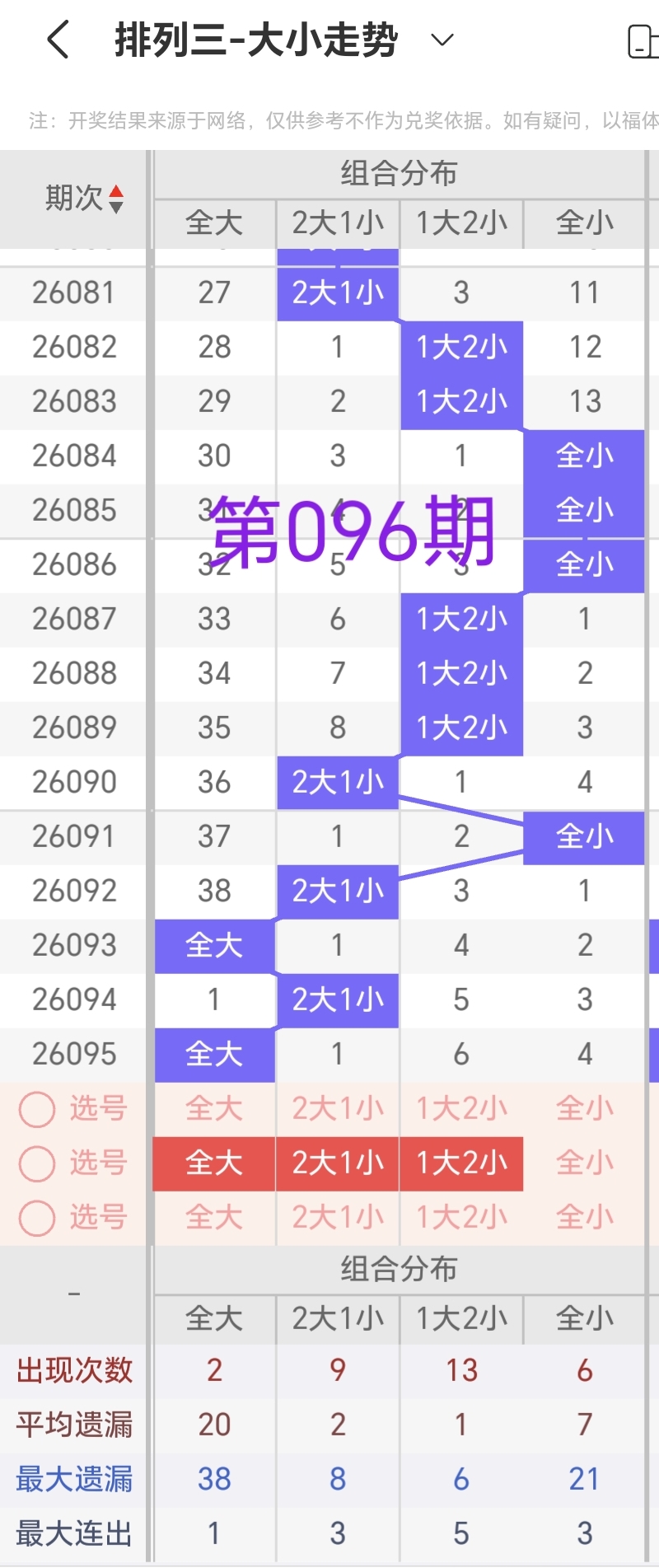The image size is (659, 1568).
Task: Tap the 平均遗漏 statistics label
Action: coord(73,1425)
